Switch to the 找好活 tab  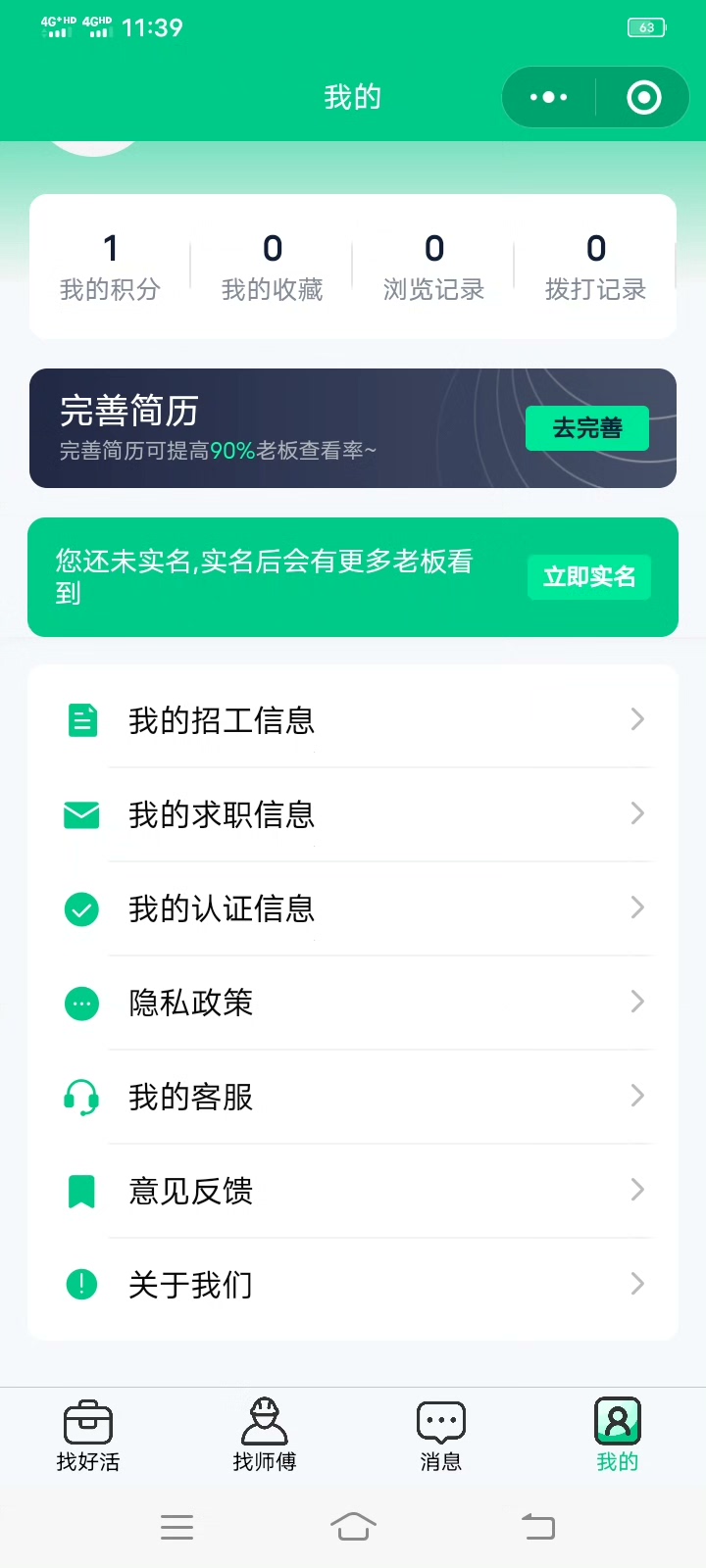pyautogui.click(x=88, y=1436)
